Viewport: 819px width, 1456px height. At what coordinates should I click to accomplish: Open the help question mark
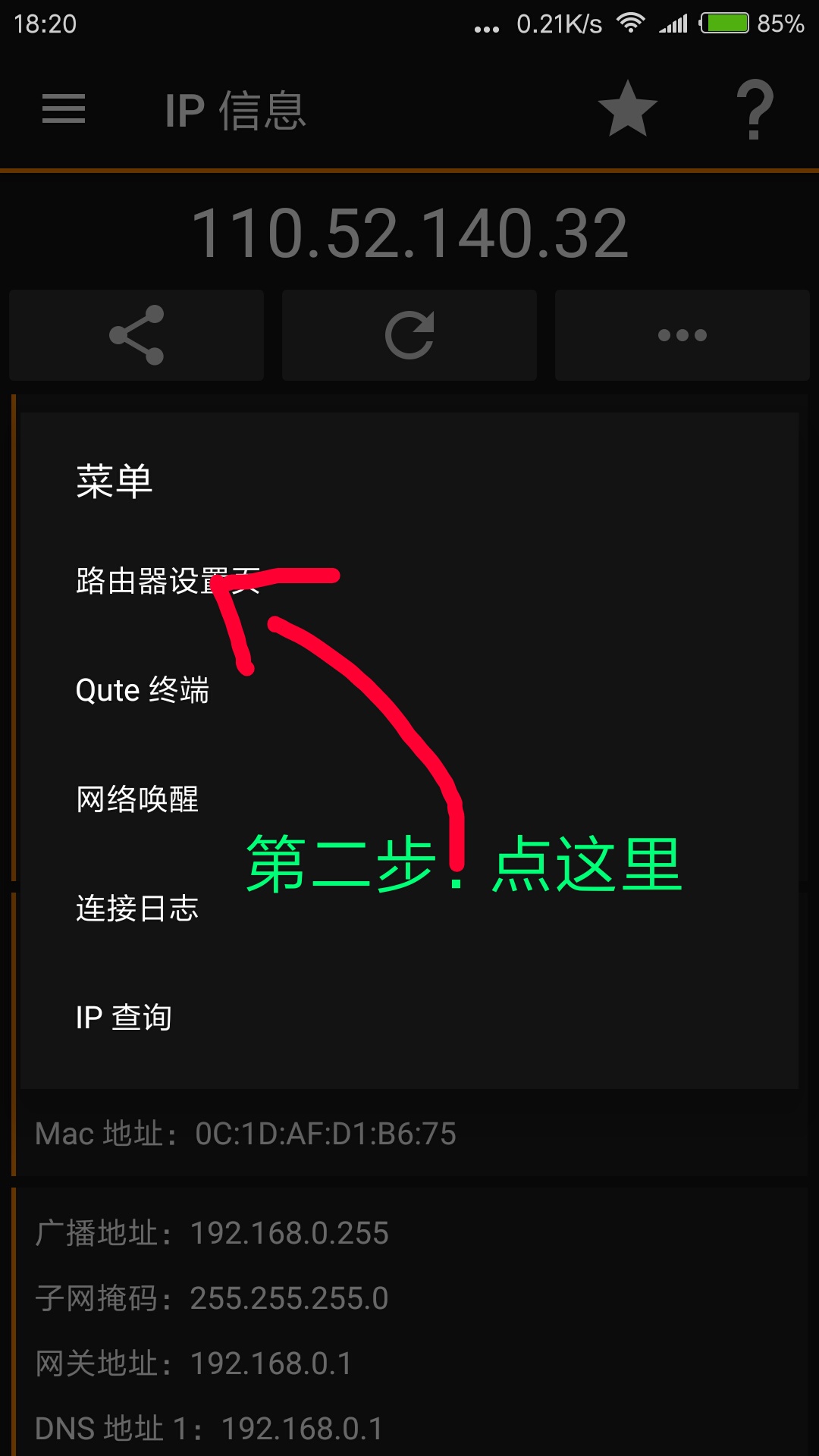pyautogui.click(x=755, y=111)
